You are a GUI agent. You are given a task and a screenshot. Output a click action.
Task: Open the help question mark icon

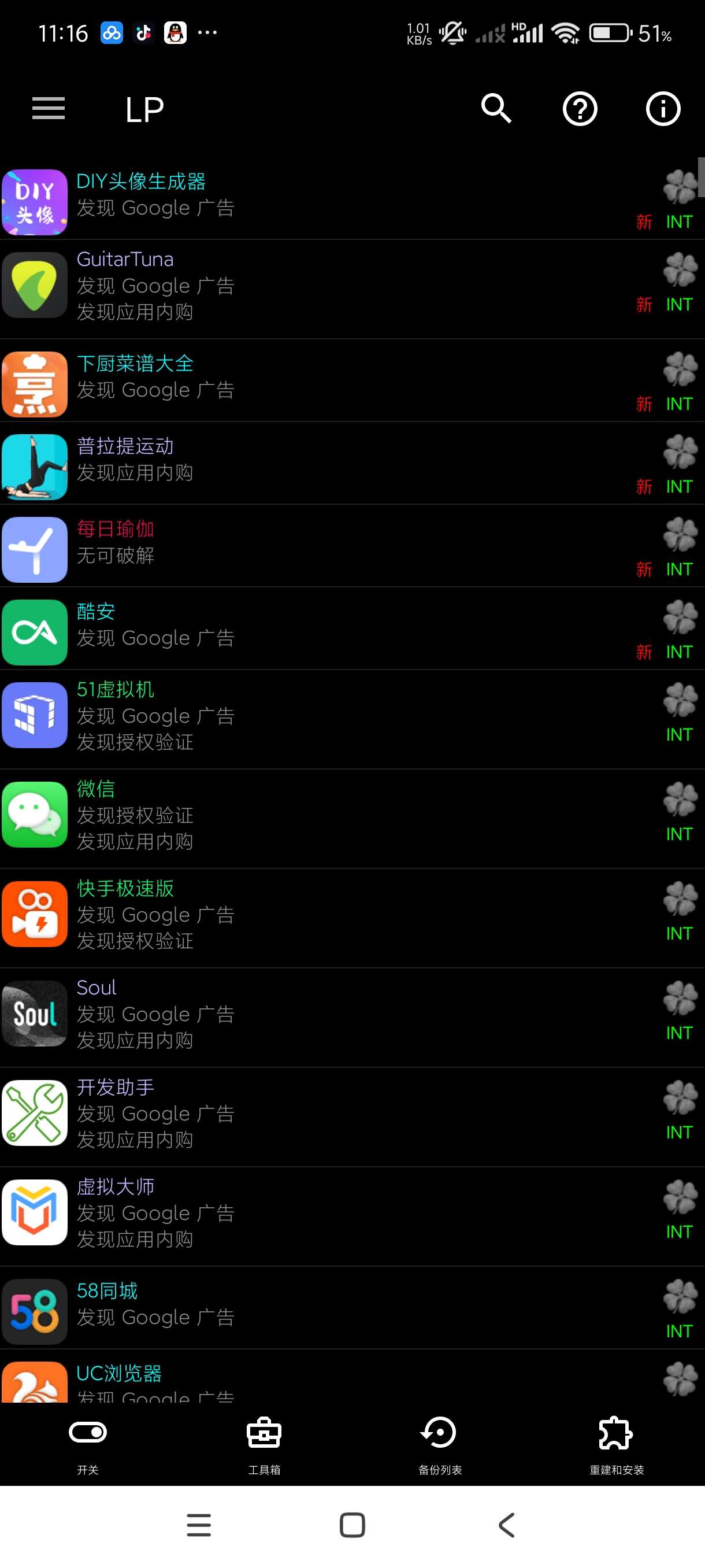click(x=580, y=109)
